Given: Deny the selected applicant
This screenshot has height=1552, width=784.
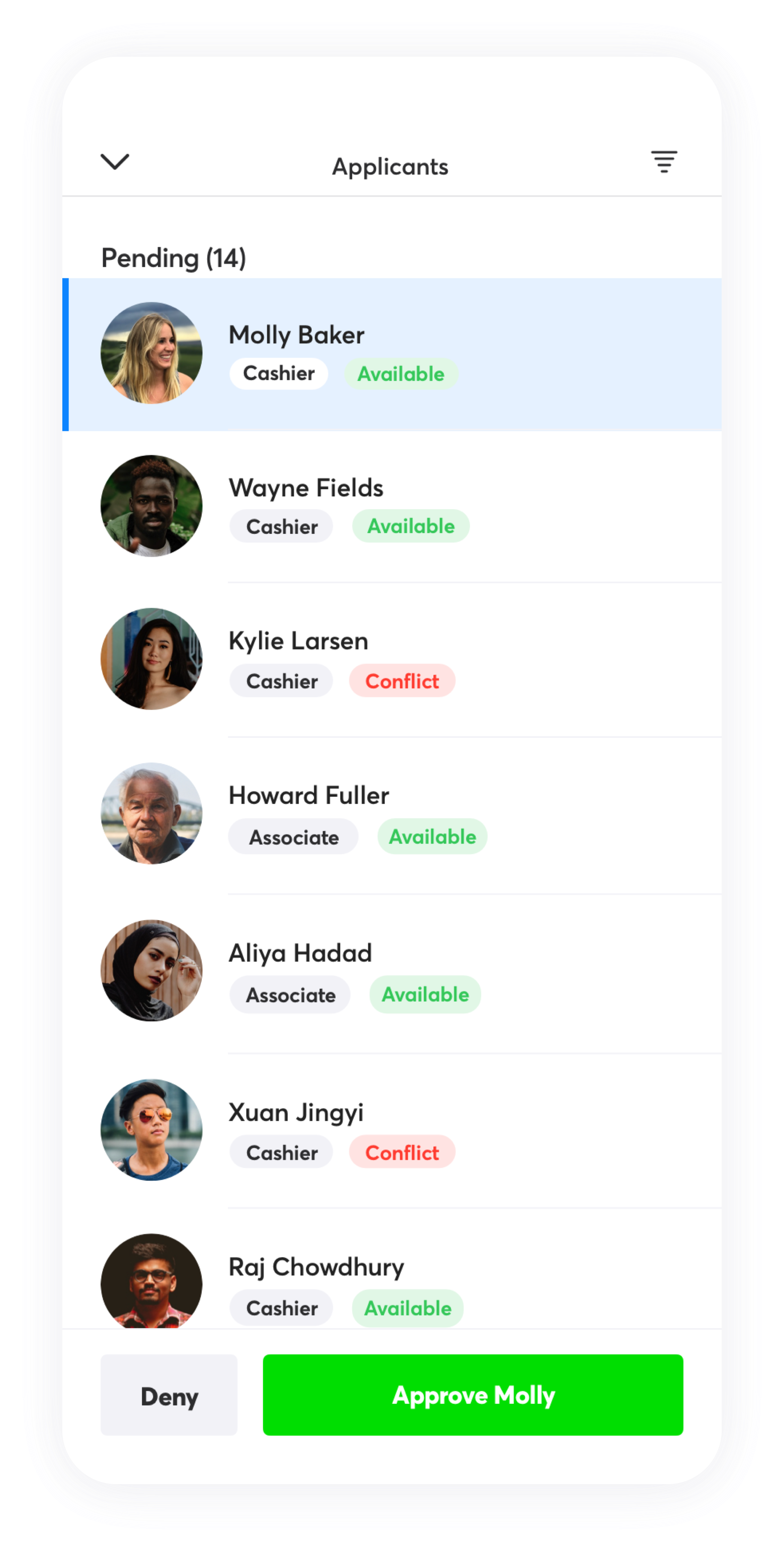Looking at the screenshot, I should click(x=169, y=1395).
